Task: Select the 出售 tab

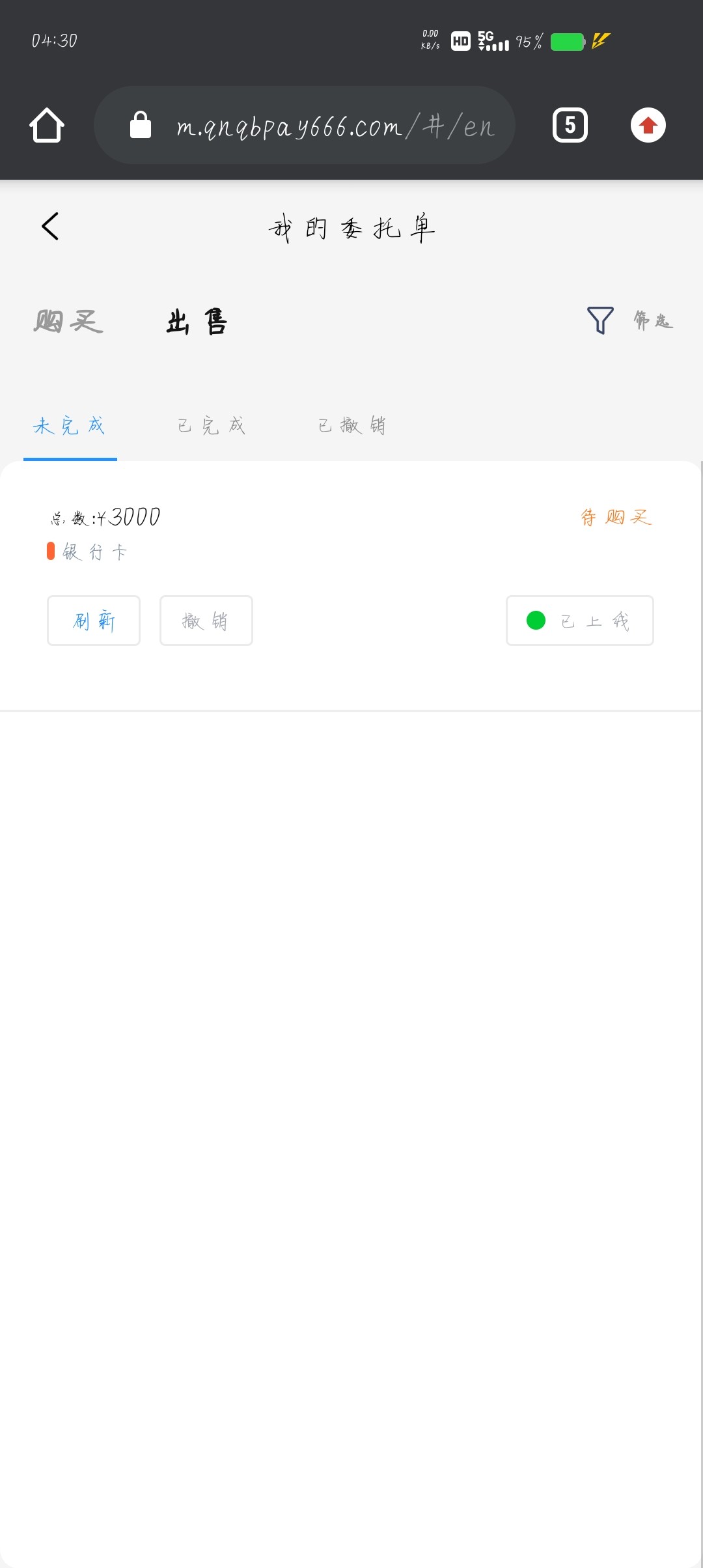Action: pyautogui.click(x=197, y=322)
